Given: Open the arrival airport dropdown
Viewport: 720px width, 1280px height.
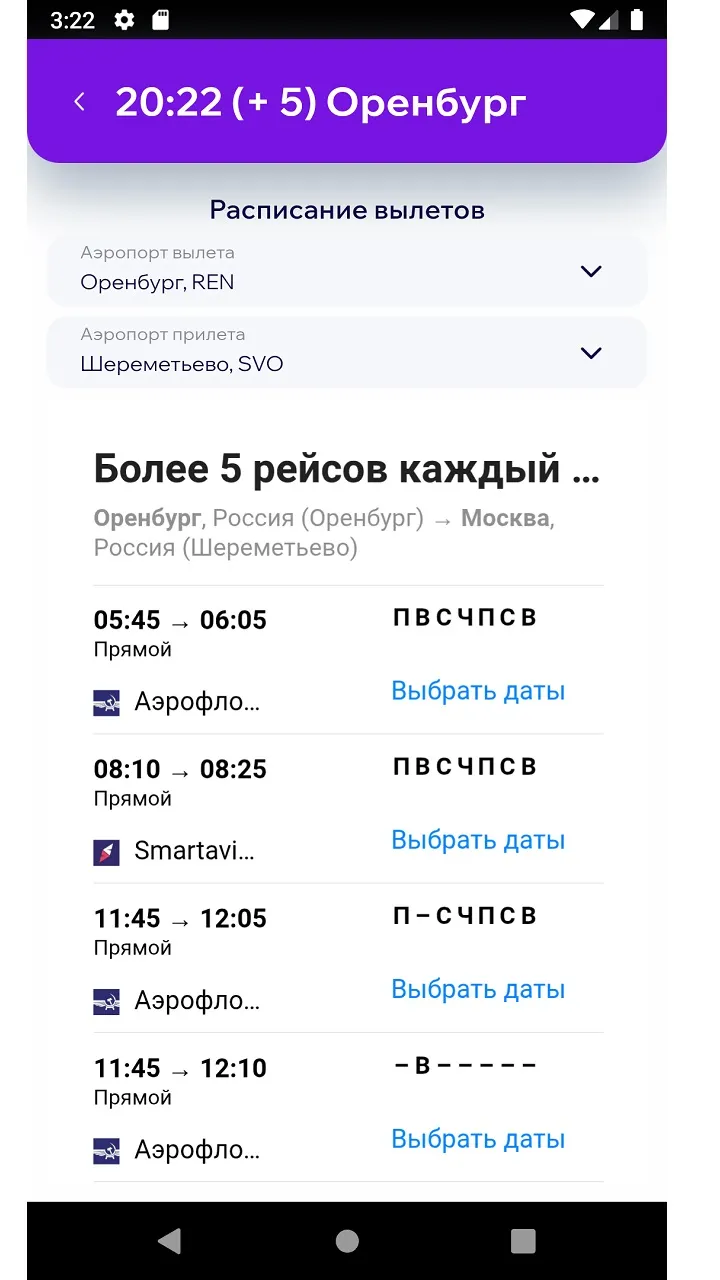Looking at the screenshot, I should (346, 352).
